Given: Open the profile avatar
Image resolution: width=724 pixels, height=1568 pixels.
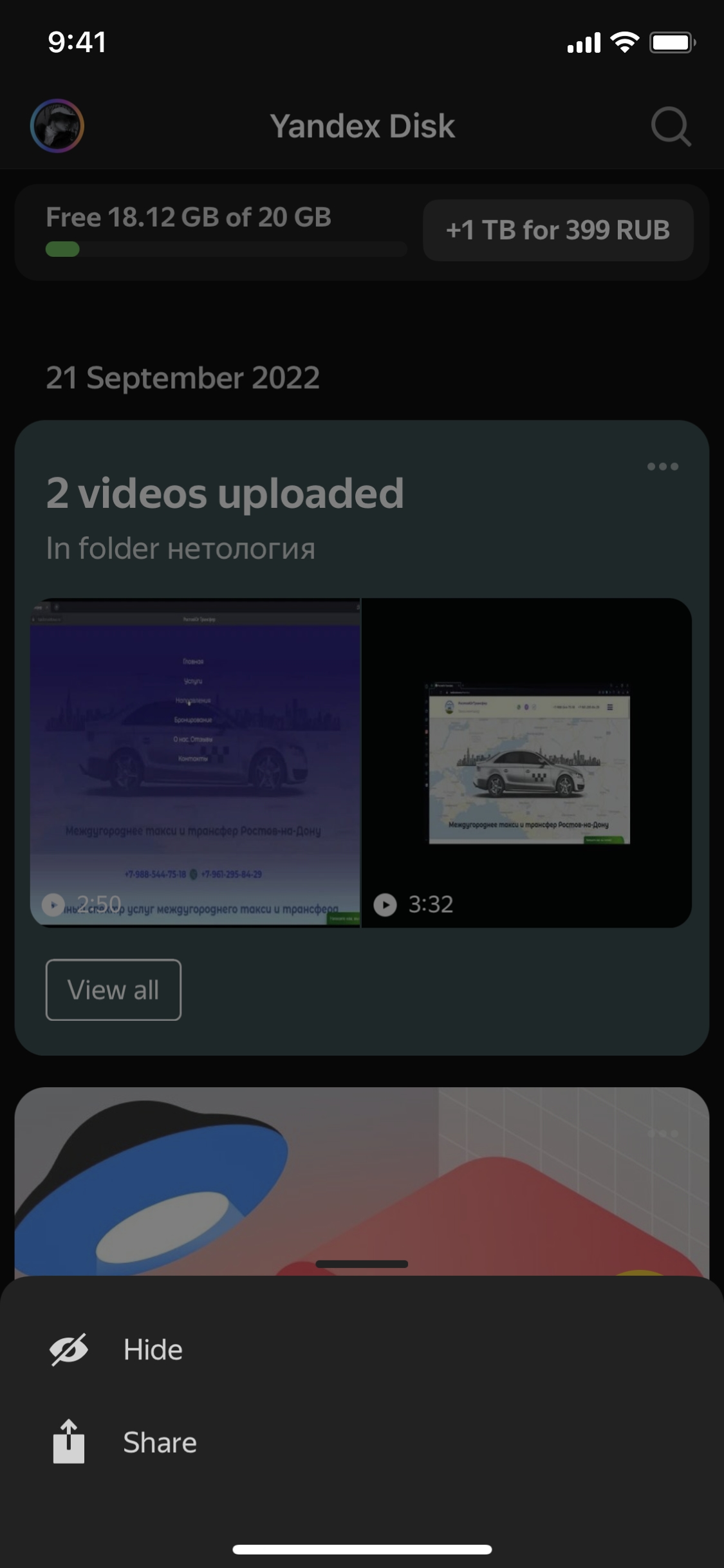Looking at the screenshot, I should pos(57,126).
